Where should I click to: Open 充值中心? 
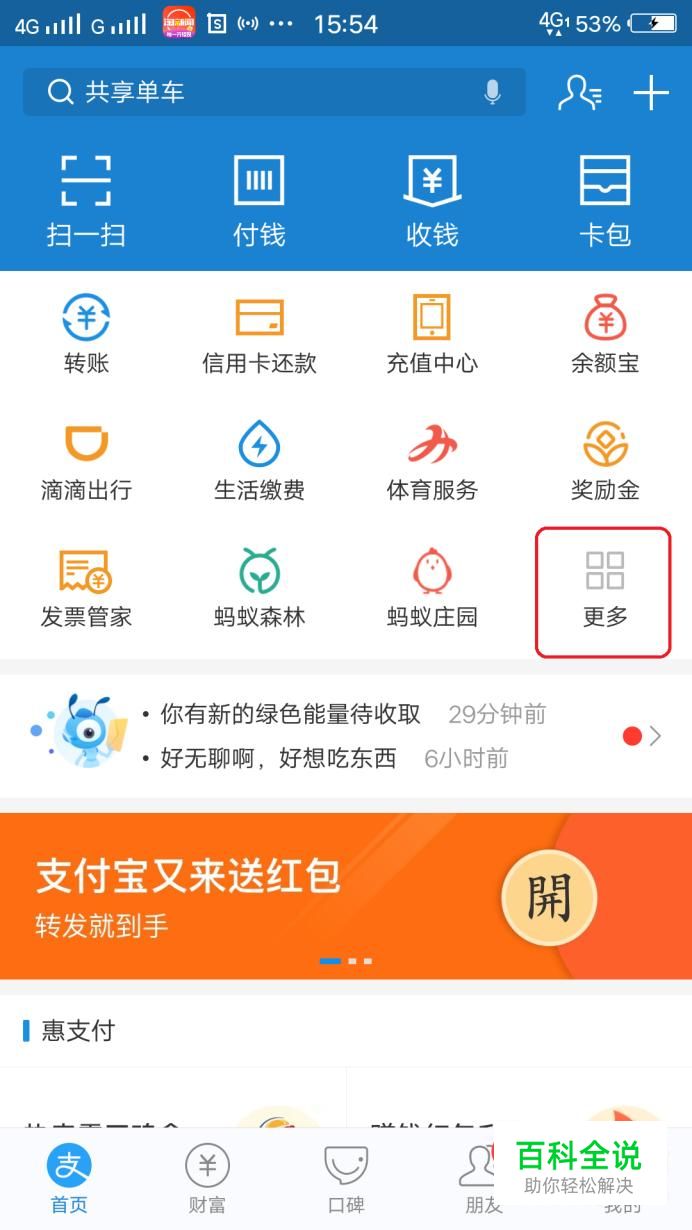pyautogui.click(x=432, y=335)
